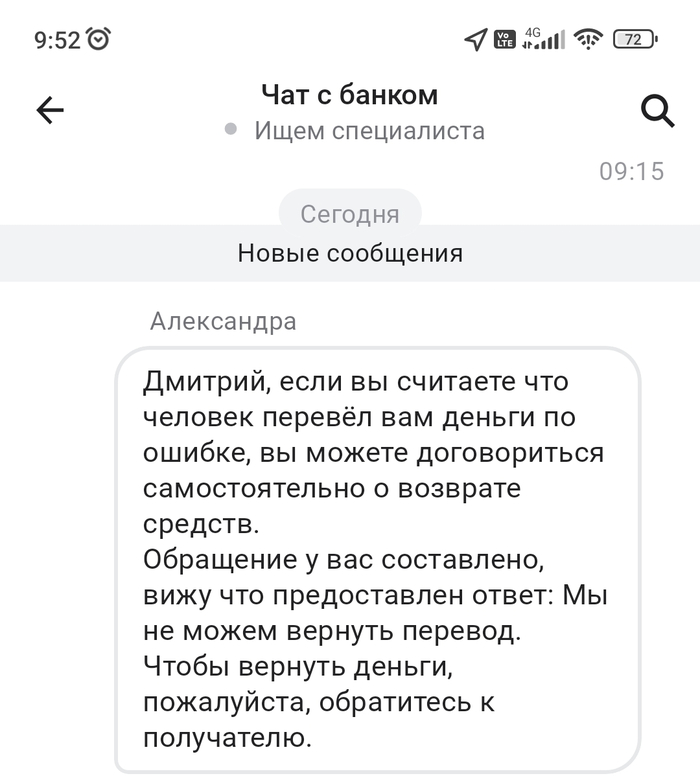The height and width of the screenshot is (776, 700).
Task: Go back from the bank chat
Action: click(x=50, y=111)
